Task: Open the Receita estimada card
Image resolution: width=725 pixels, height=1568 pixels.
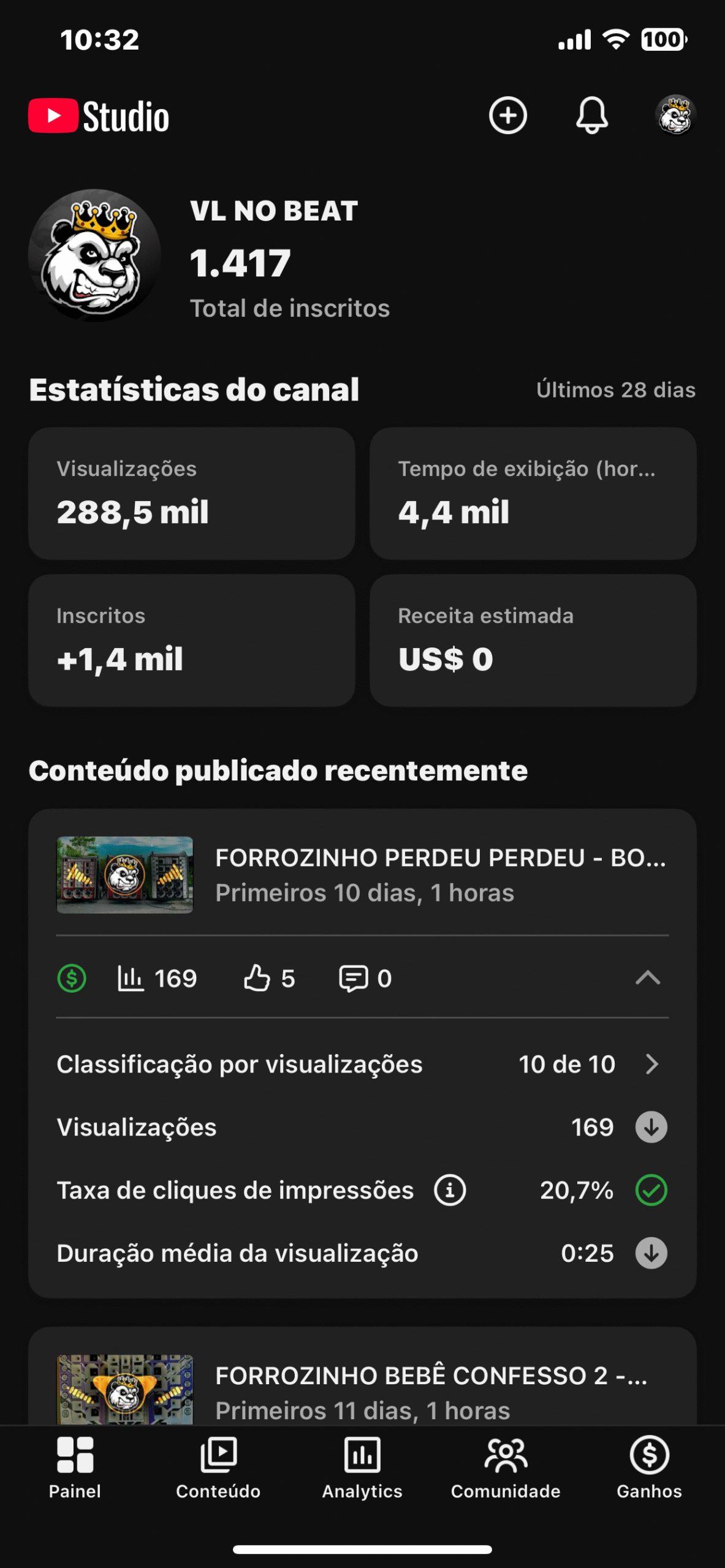Action: (533, 640)
